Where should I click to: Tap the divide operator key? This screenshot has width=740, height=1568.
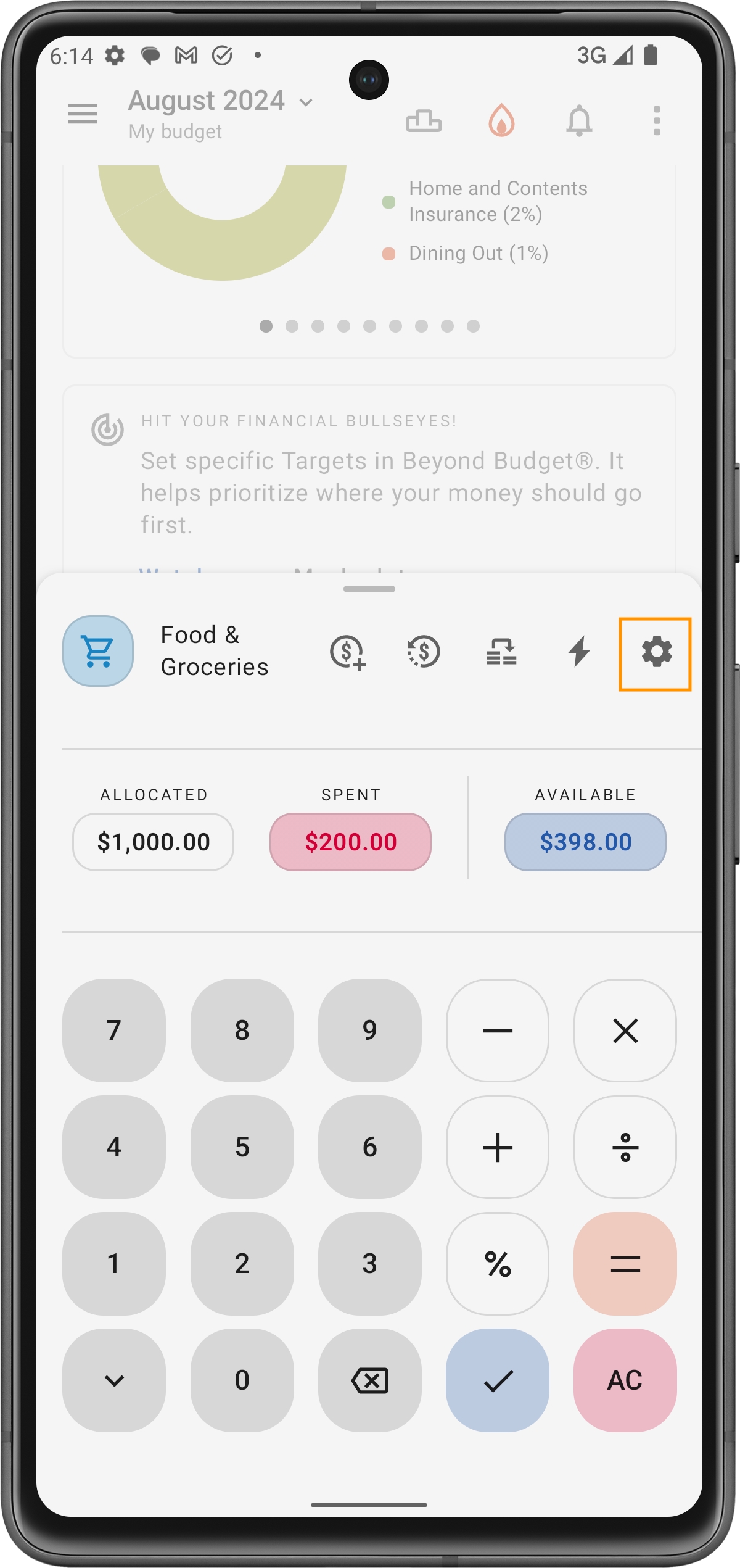click(625, 1147)
